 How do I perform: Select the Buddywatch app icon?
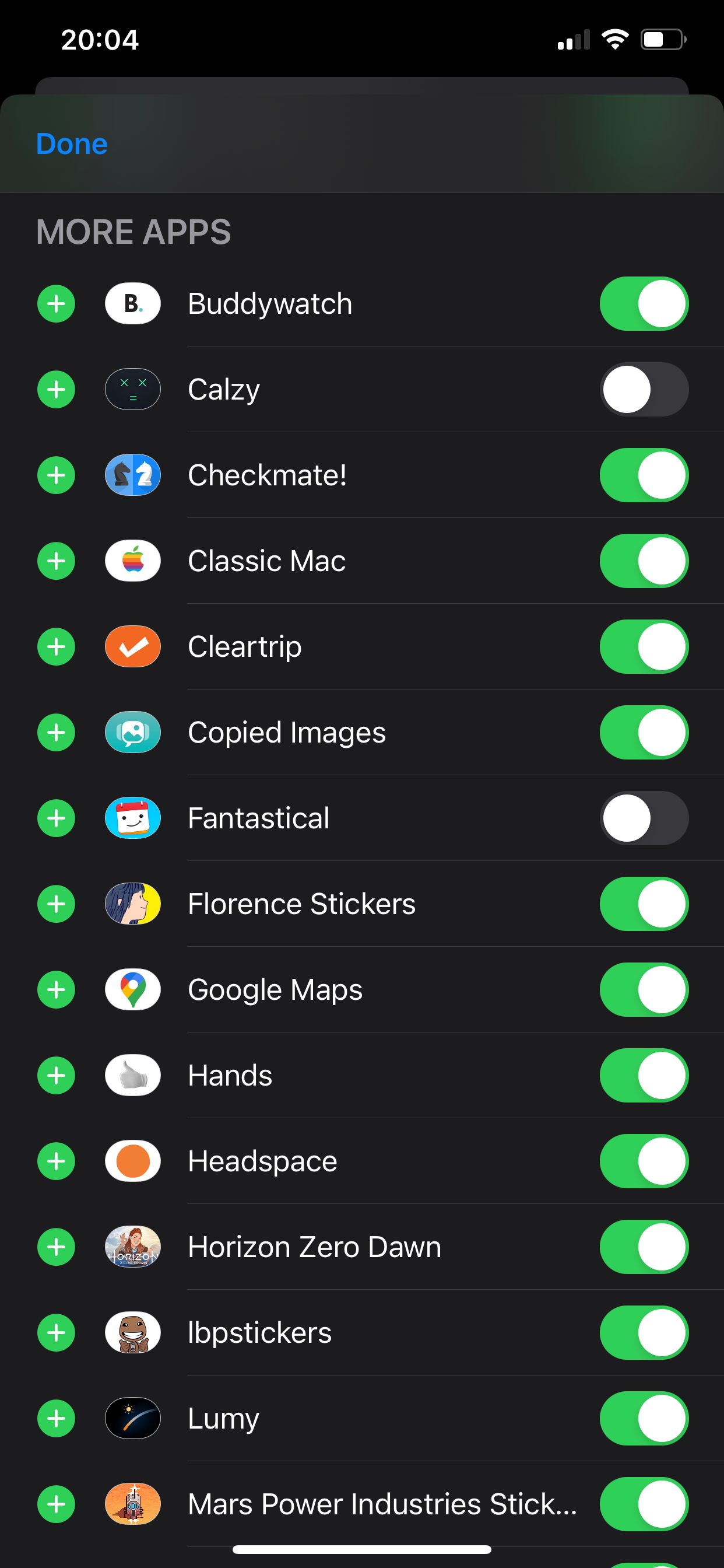pyautogui.click(x=132, y=303)
